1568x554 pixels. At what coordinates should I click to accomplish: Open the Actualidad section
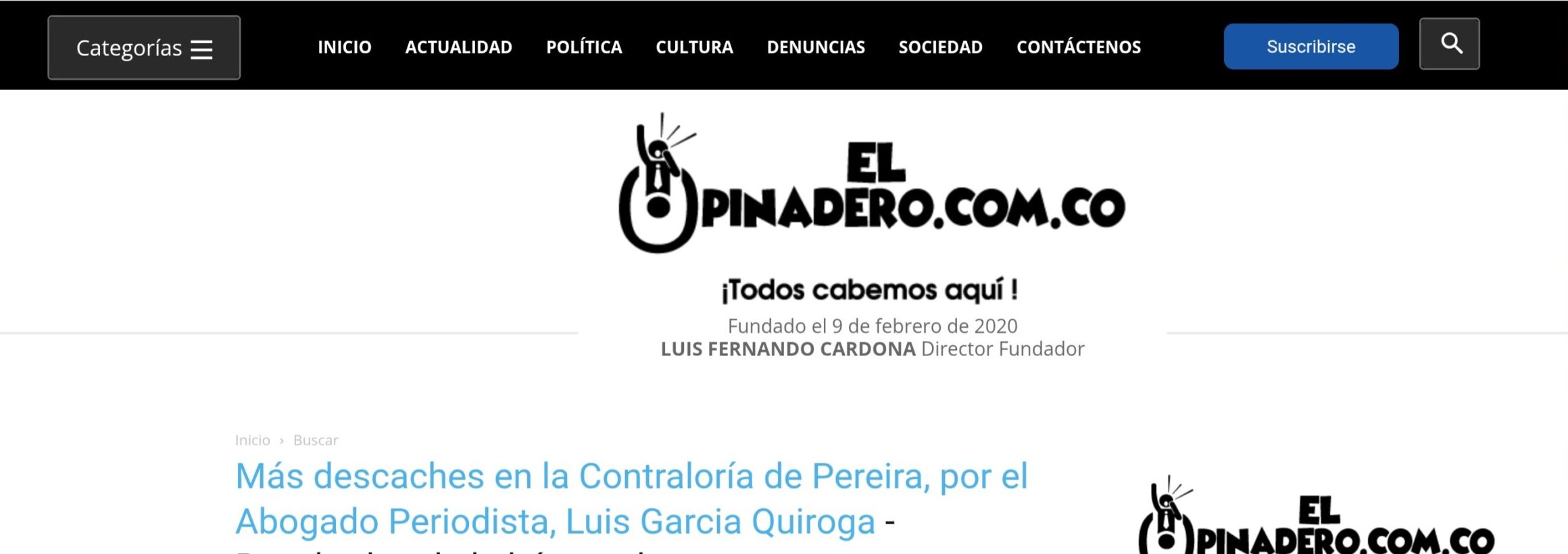pyautogui.click(x=458, y=47)
